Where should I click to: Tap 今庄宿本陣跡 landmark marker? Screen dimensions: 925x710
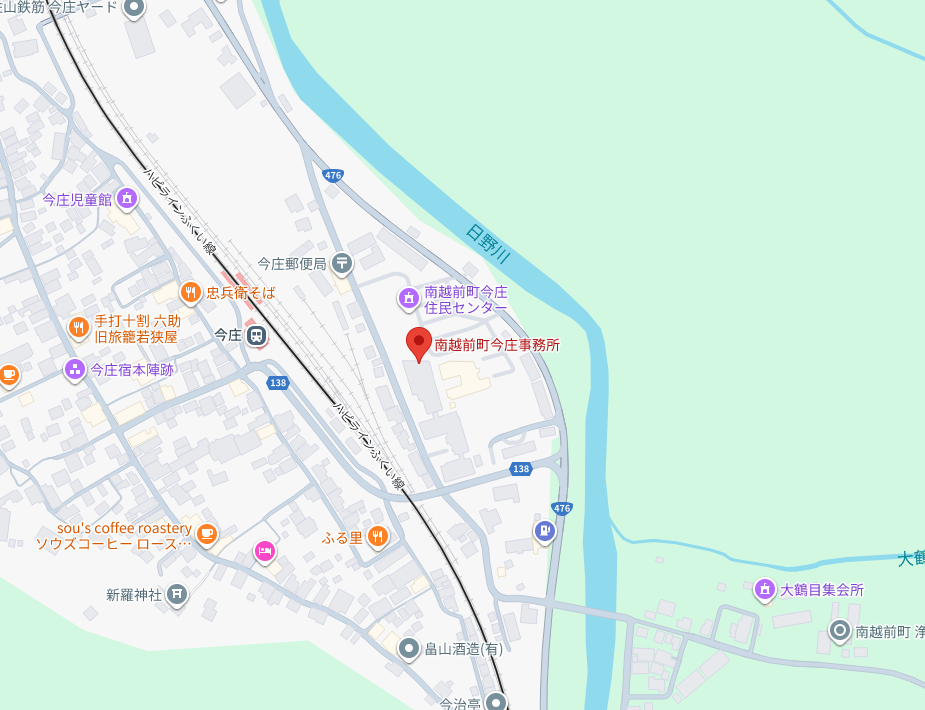click(75, 370)
